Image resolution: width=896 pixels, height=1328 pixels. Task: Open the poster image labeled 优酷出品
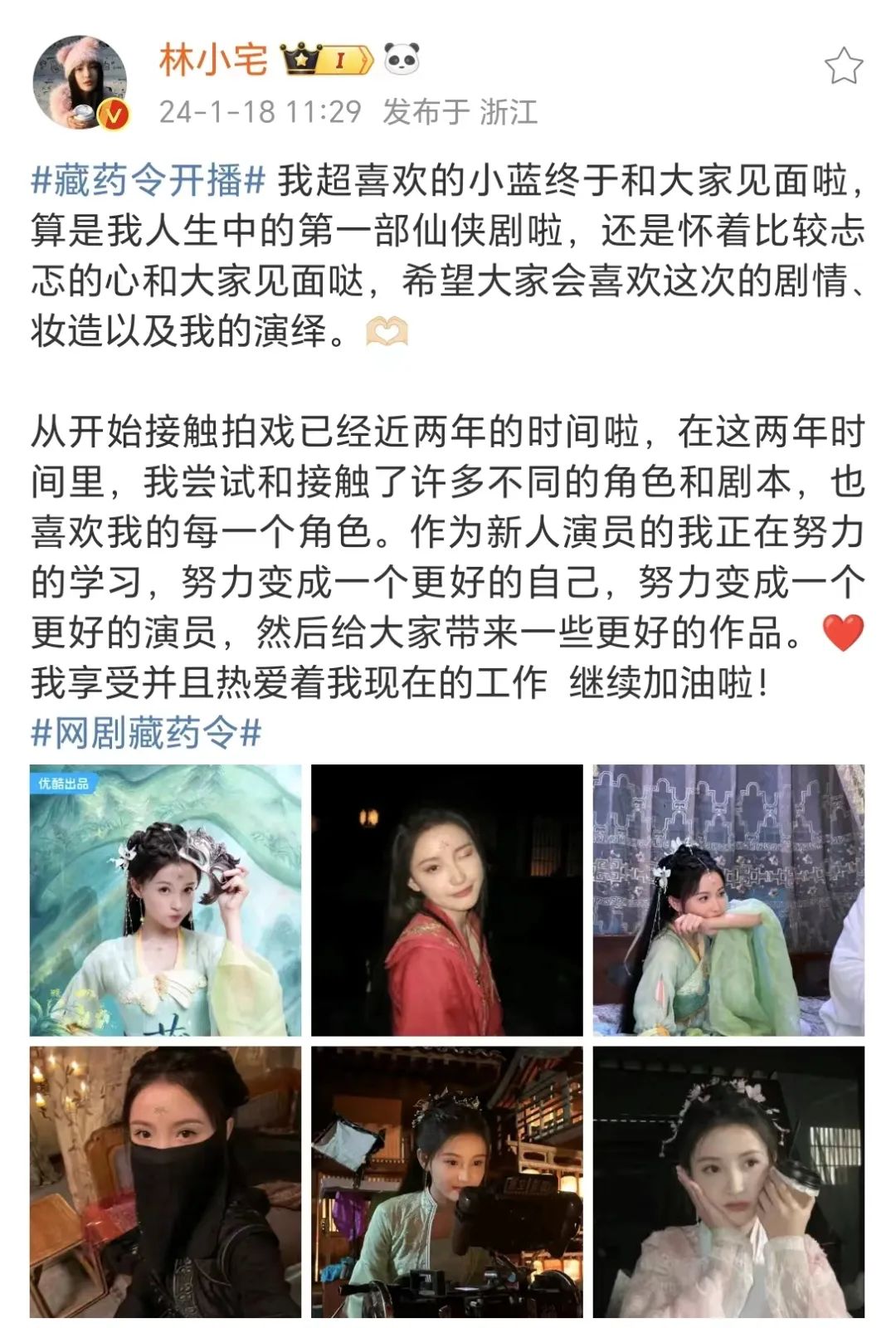click(x=166, y=900)
